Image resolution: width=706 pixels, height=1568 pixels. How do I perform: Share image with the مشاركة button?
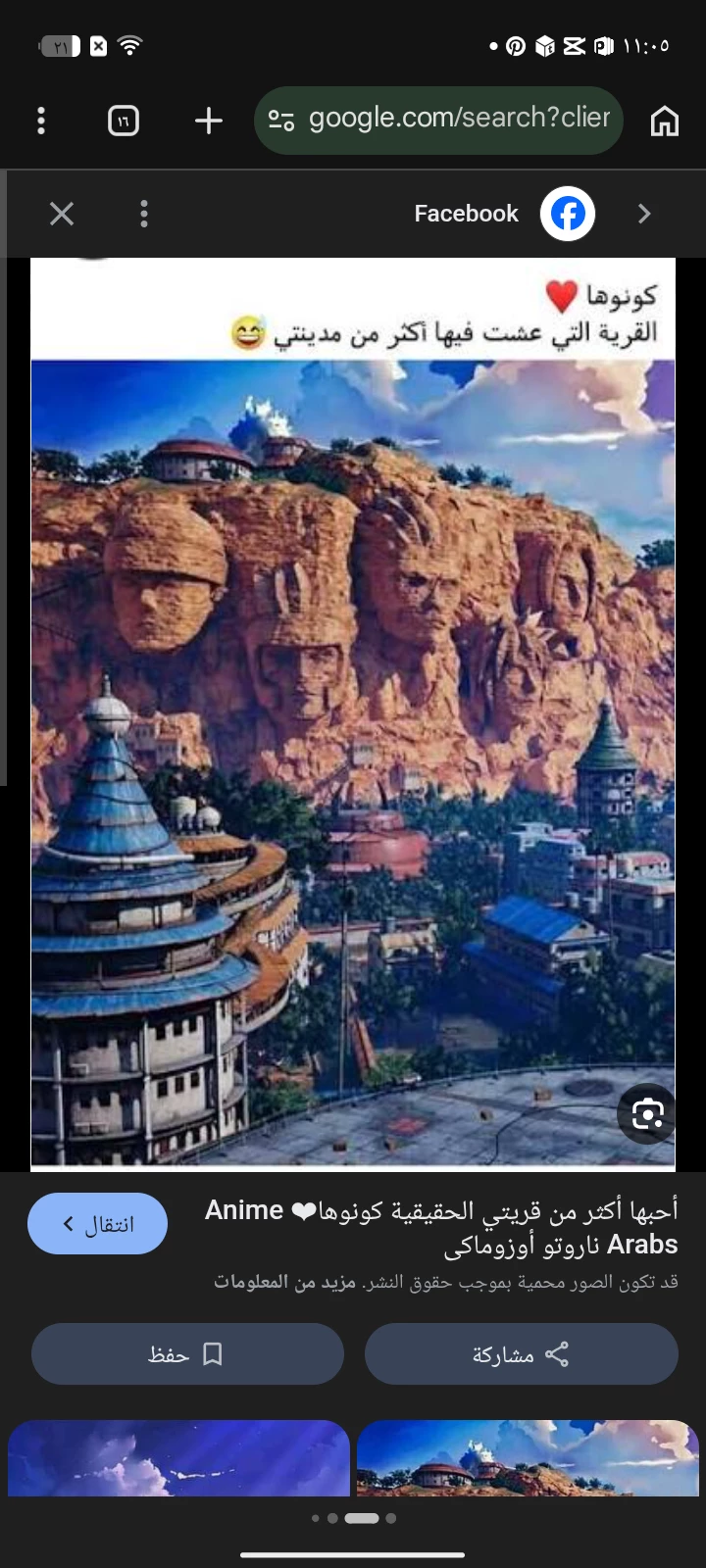[521, 1354]
